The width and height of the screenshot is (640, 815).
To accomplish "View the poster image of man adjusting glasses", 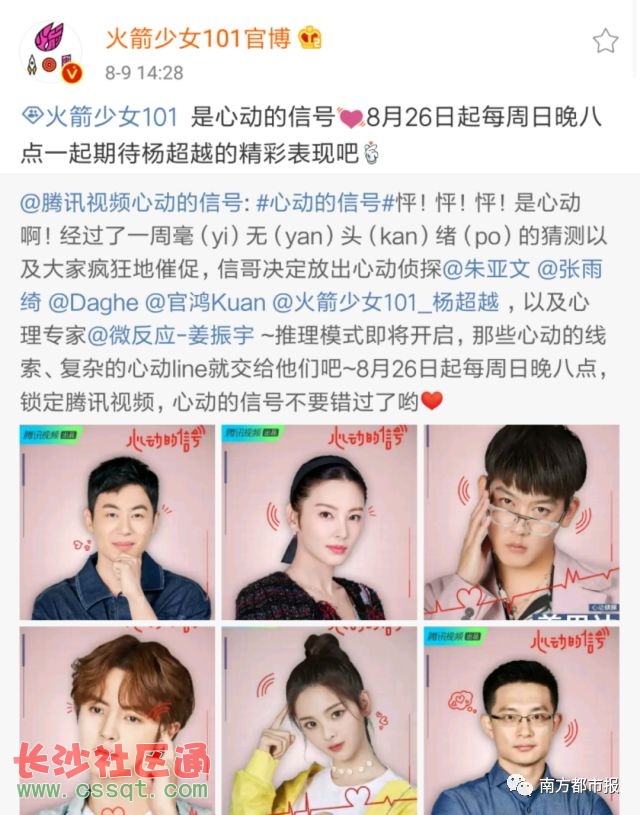I will [521, 522].
